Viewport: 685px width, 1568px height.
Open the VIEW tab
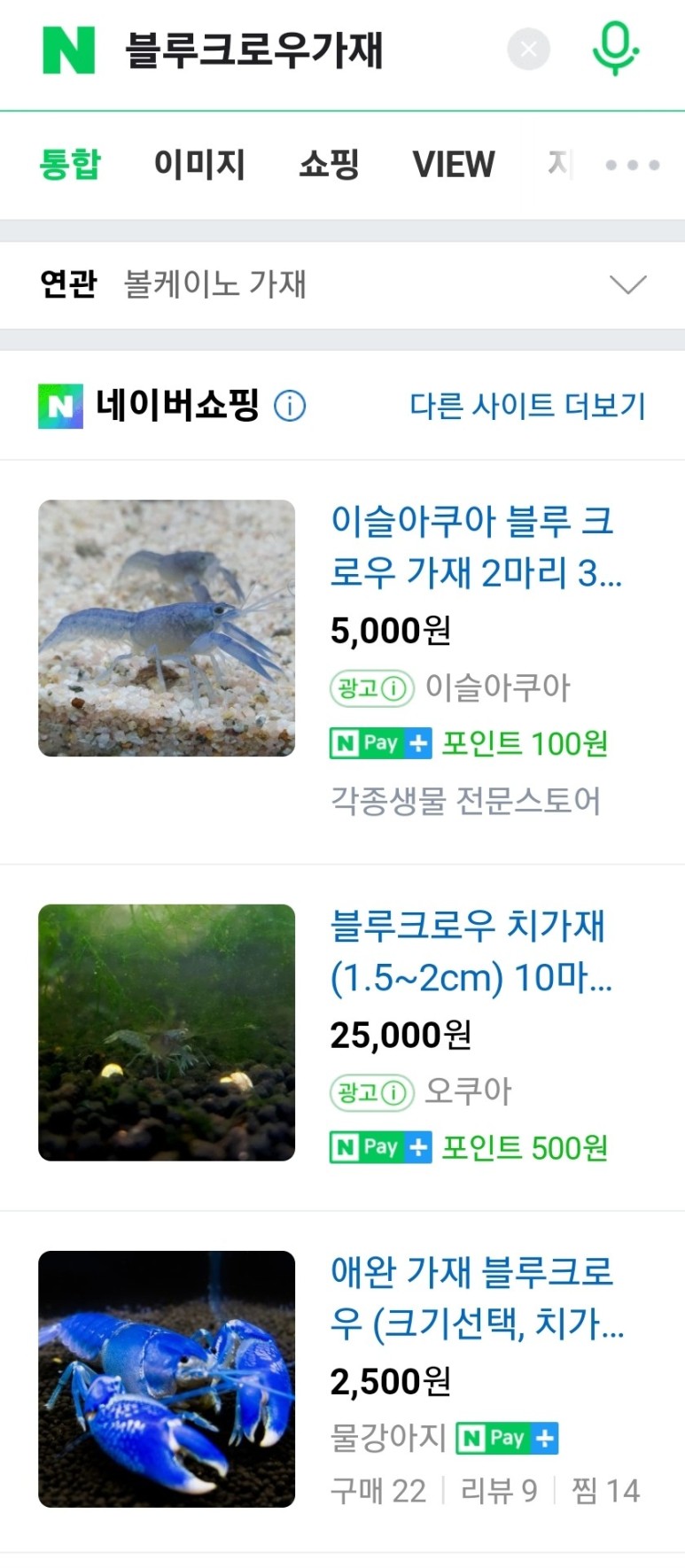[x=454, y=164]
